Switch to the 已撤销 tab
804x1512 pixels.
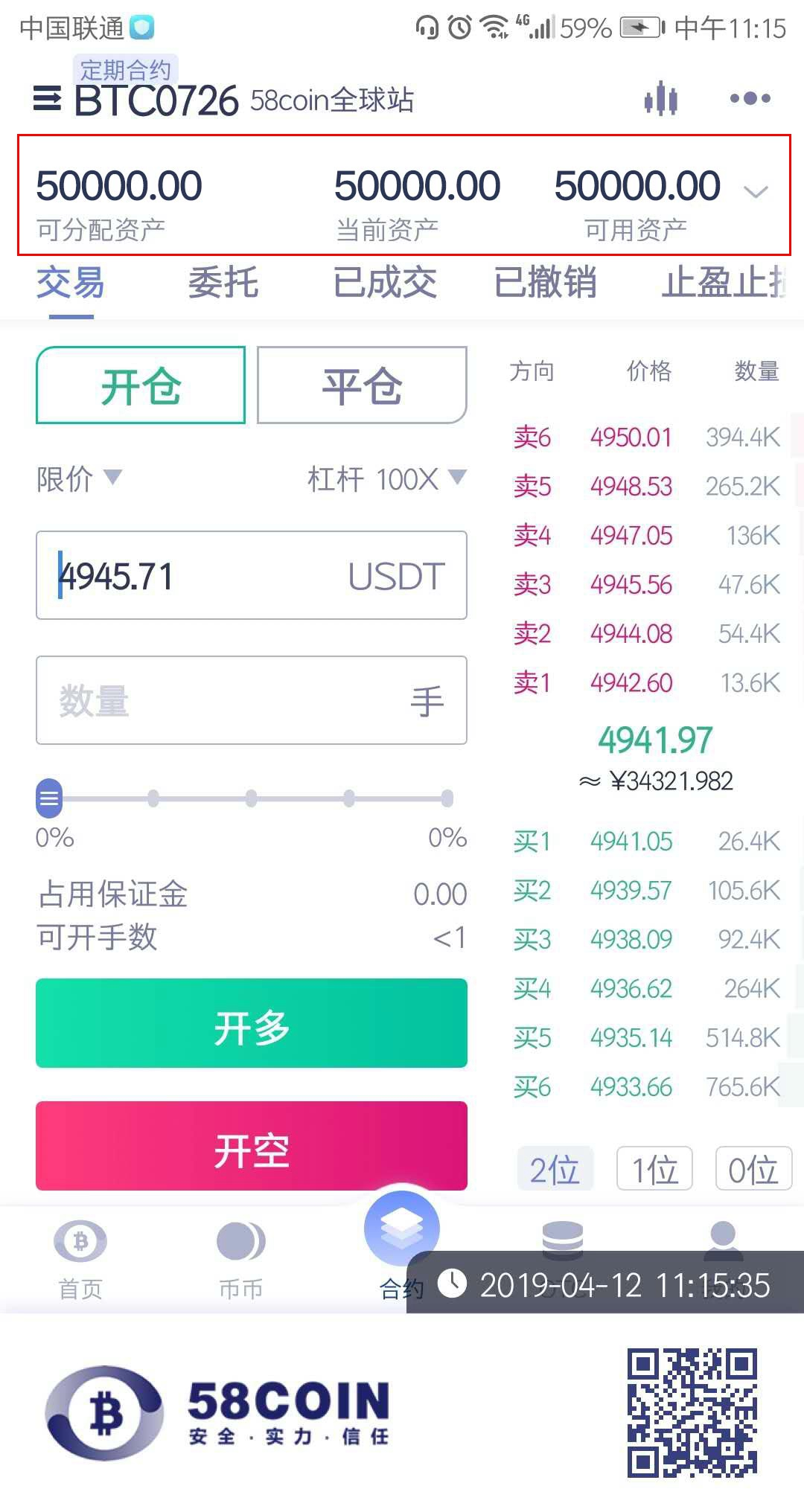(546, 283)
